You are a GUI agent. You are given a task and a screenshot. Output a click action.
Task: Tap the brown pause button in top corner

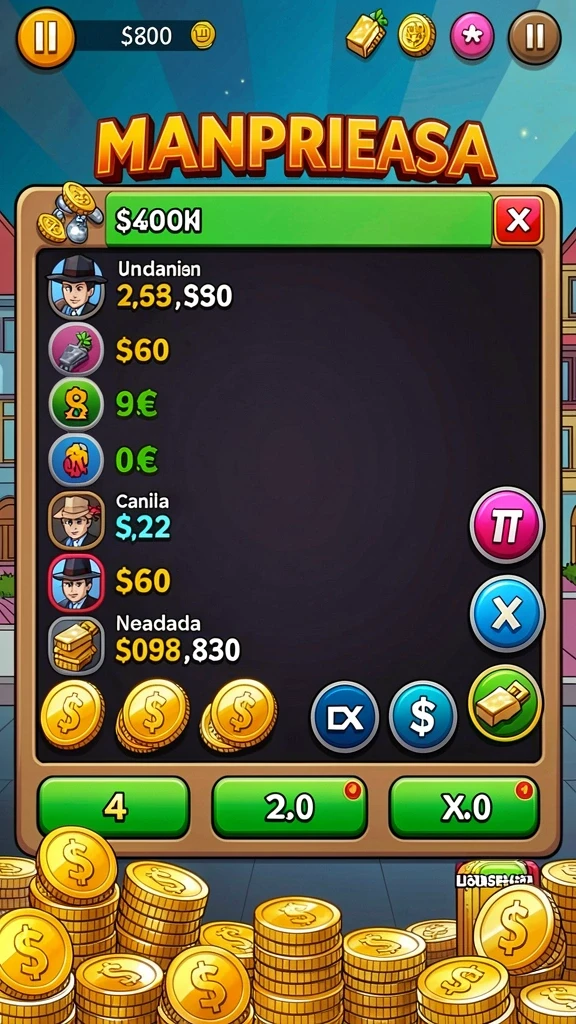534,37
